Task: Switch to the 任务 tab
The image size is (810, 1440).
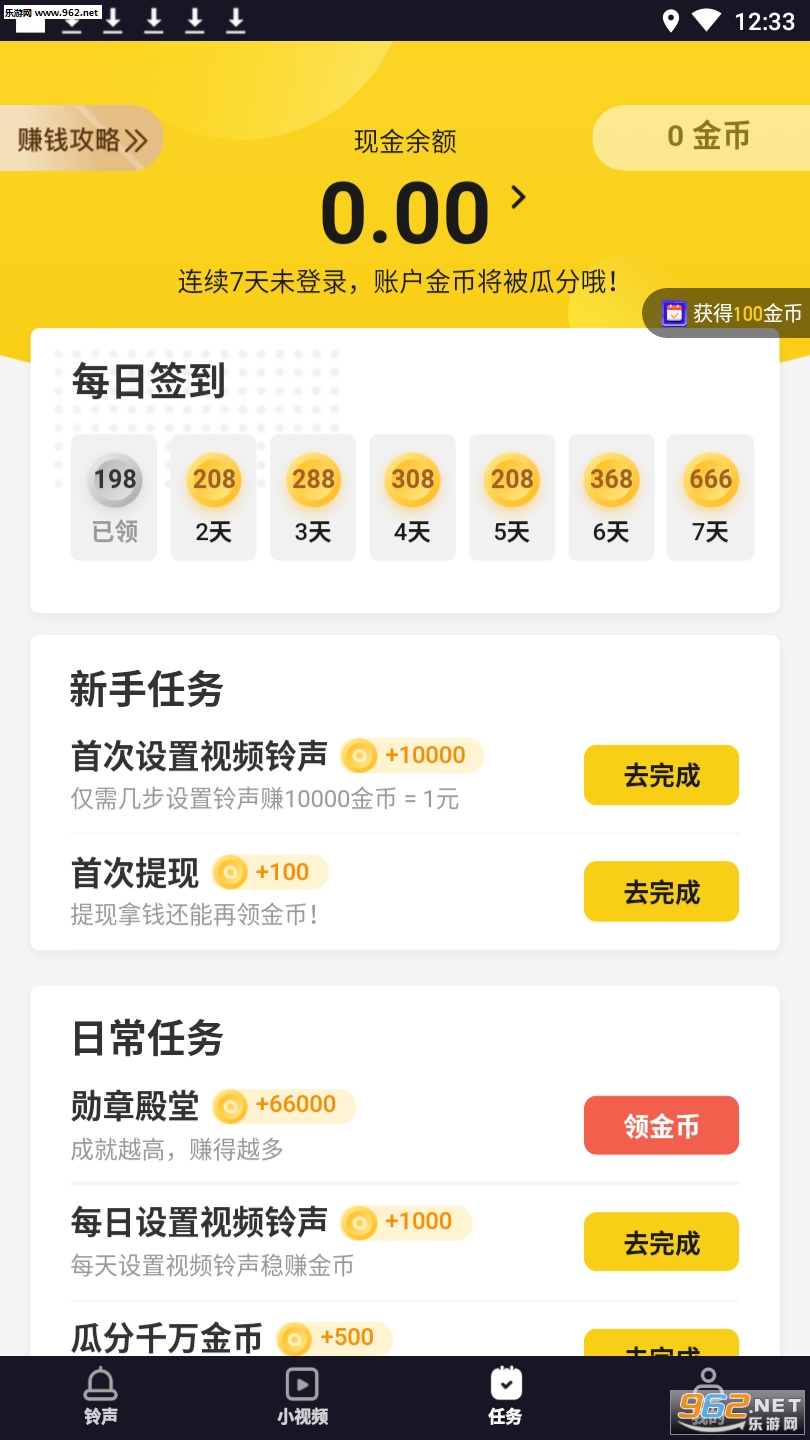Action: (505, 1397)
